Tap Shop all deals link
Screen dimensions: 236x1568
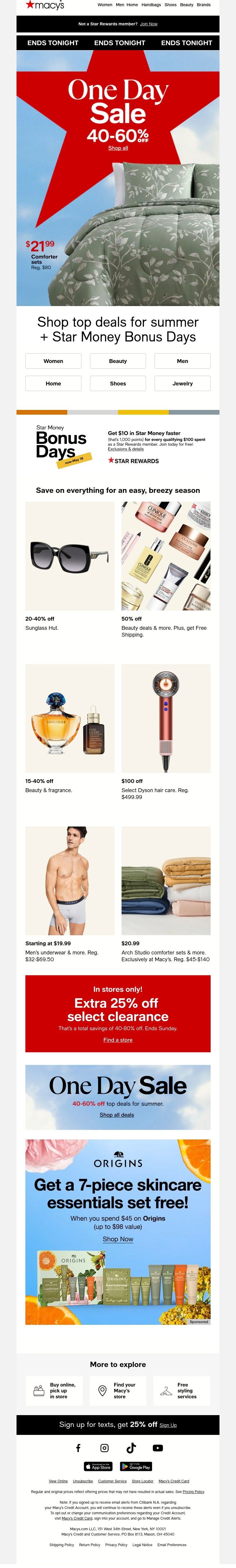click(117, 1114)
